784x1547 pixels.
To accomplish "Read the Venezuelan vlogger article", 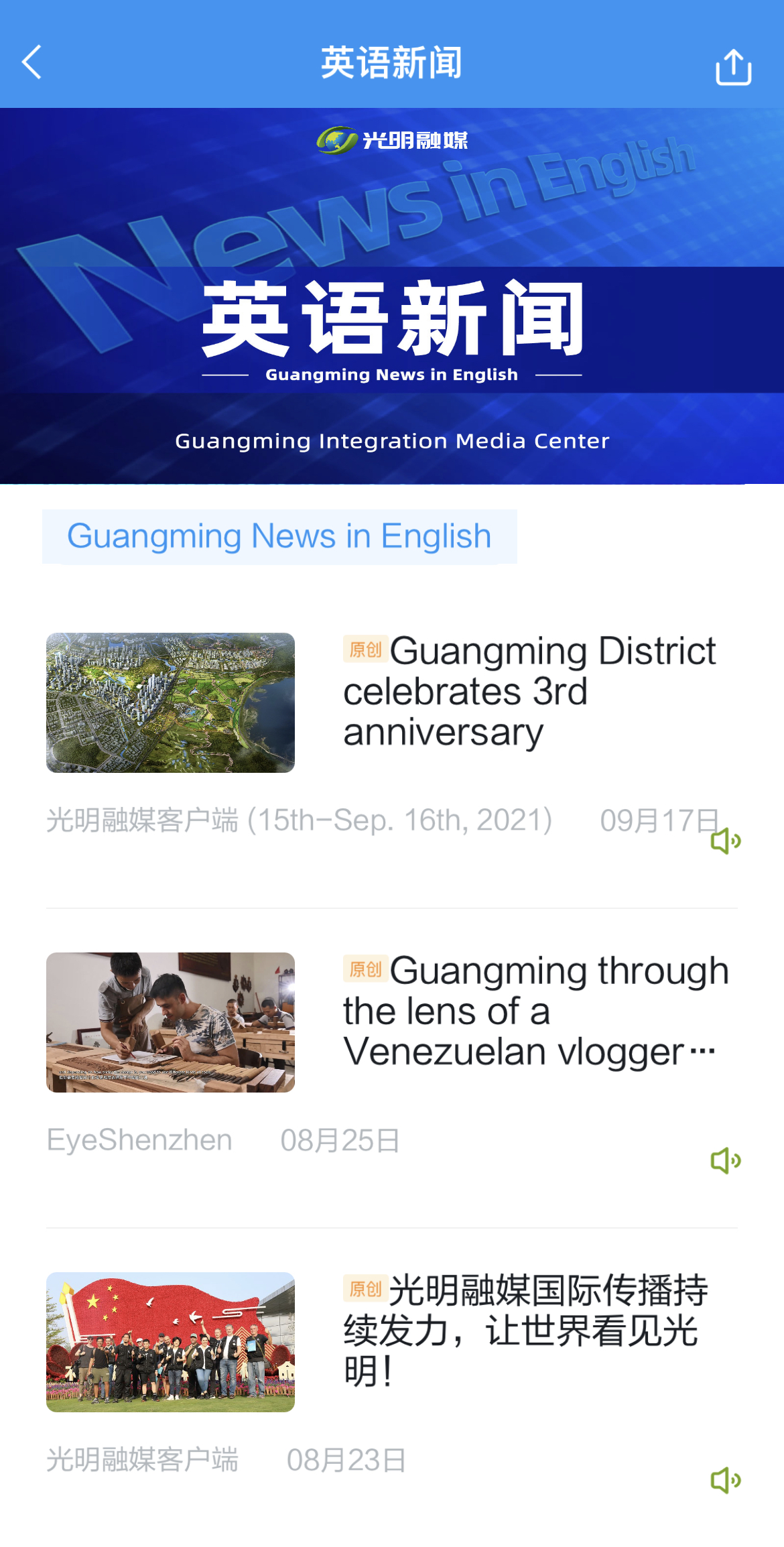I will [535, 1011].
